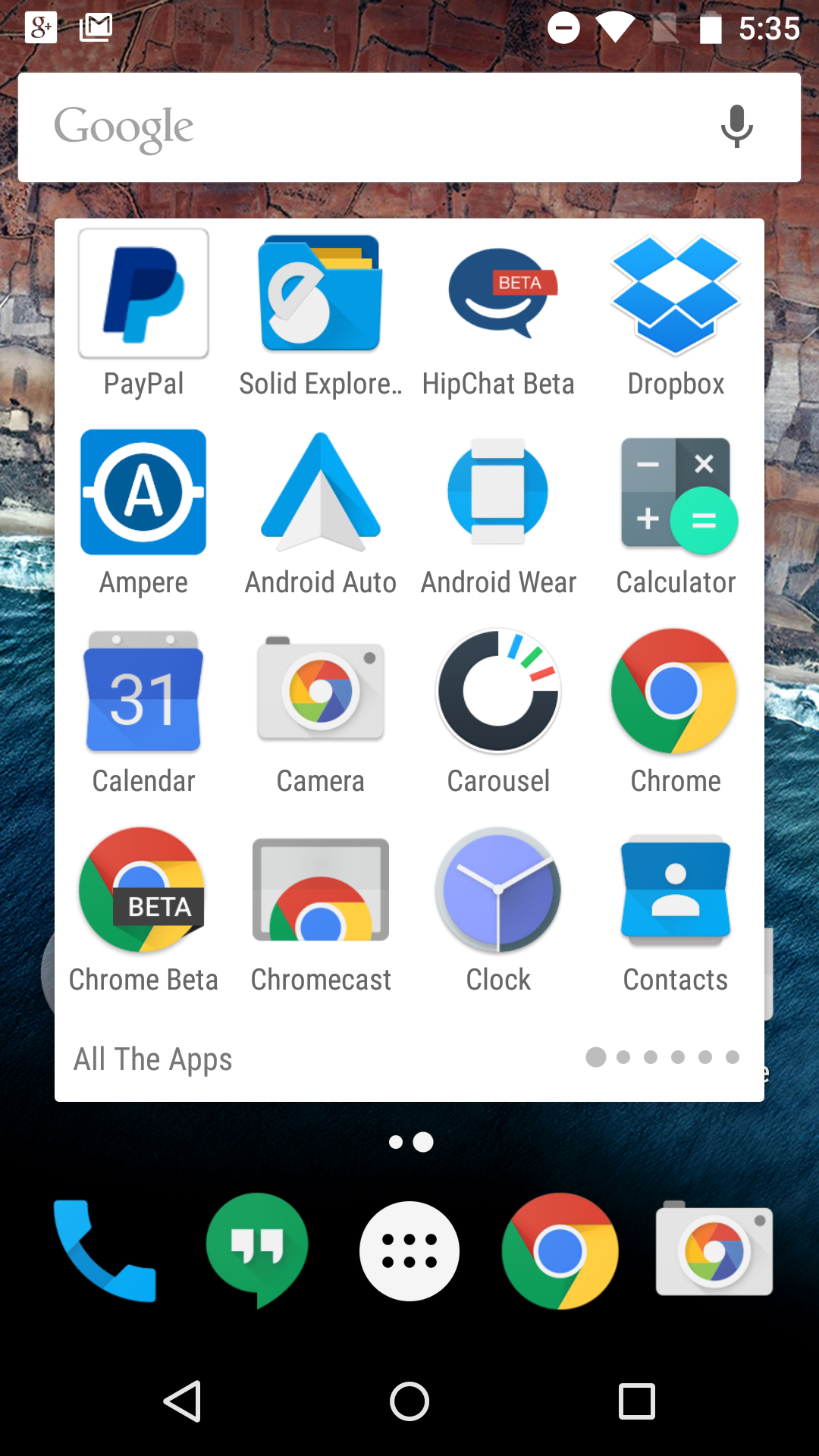Open the Calculator app

676,493
